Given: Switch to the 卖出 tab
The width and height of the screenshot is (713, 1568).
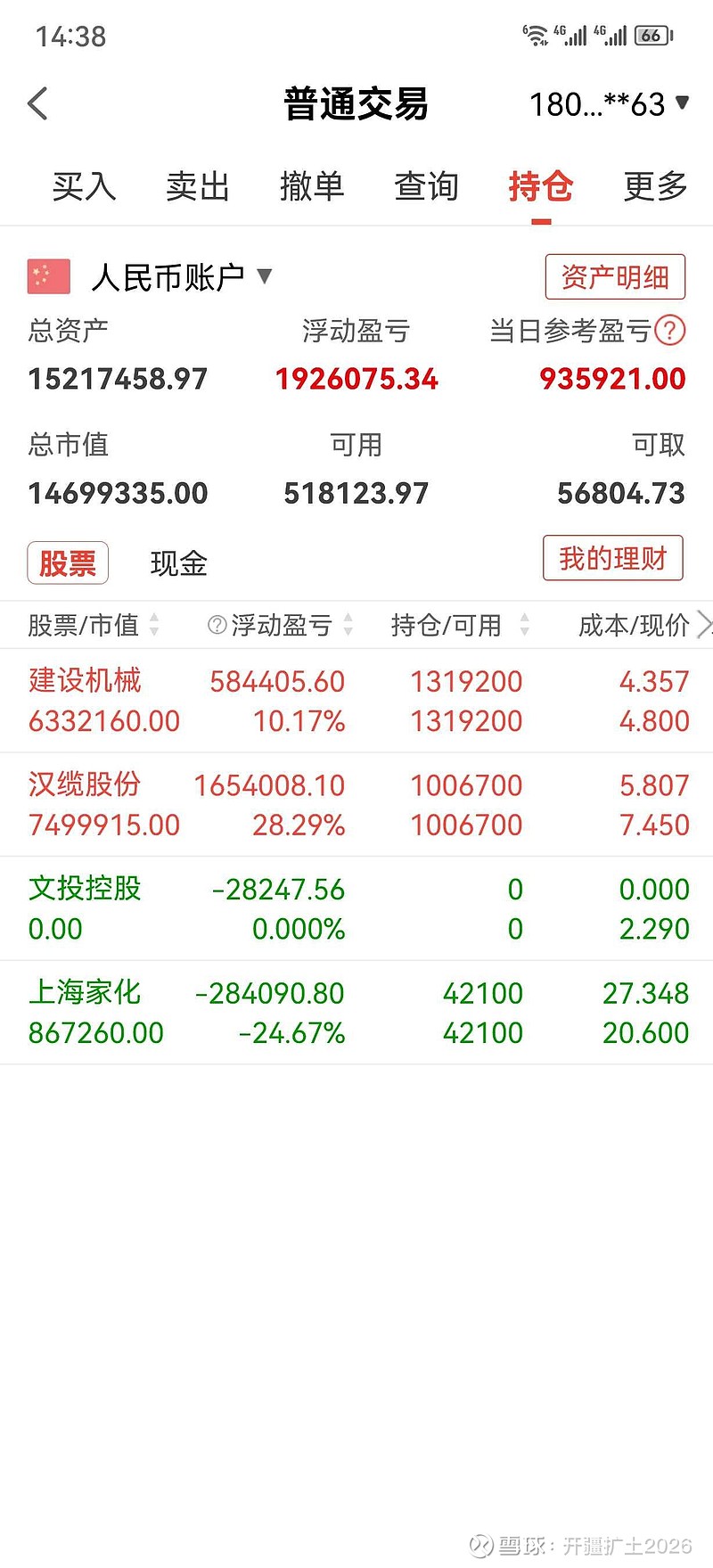Looking at the screenshot, I should pos(198,186).
